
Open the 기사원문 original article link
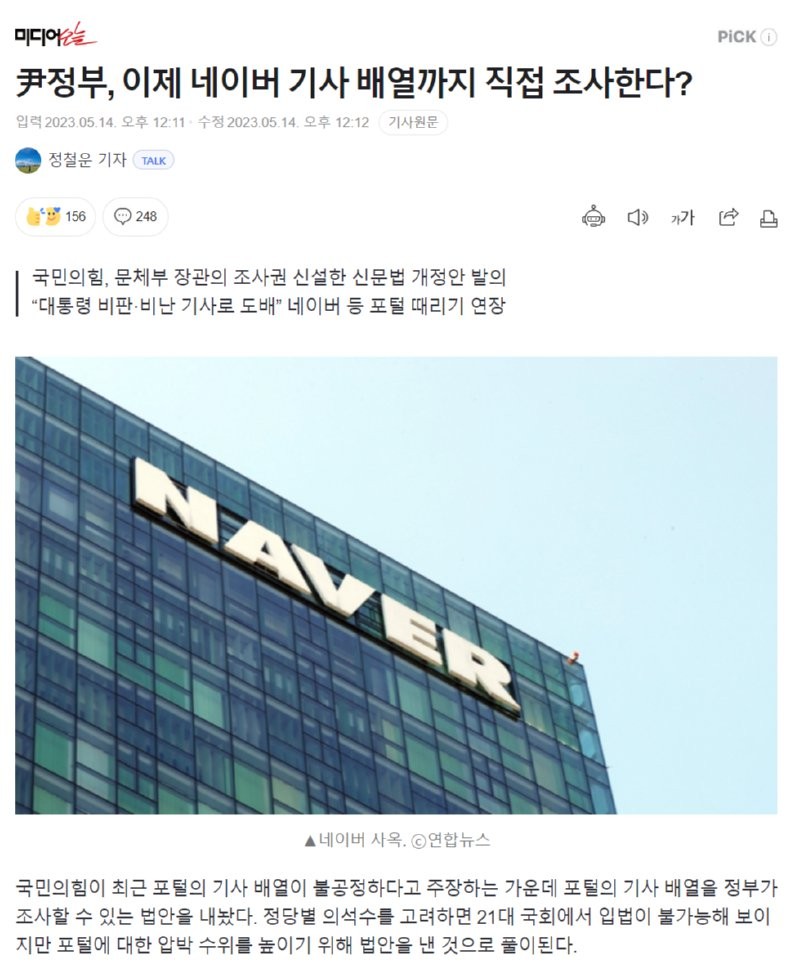414,122
